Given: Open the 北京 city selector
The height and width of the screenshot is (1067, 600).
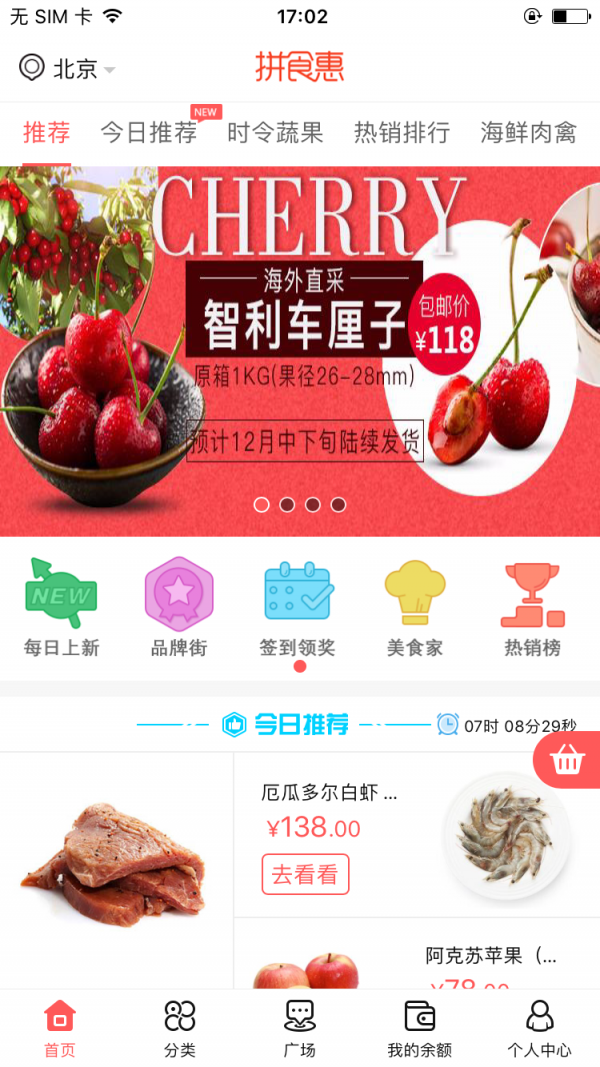Looking at the screenshot, I should point(66,69).
